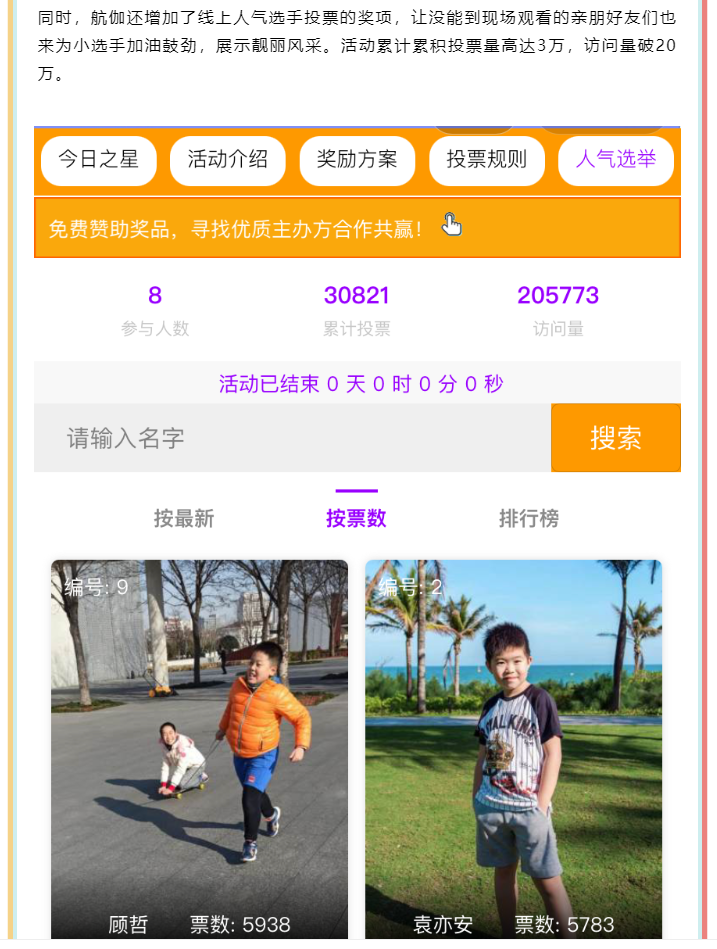Sort contestants by 按最新
Viewport: 717px width, 949px height.
[184, 518]
